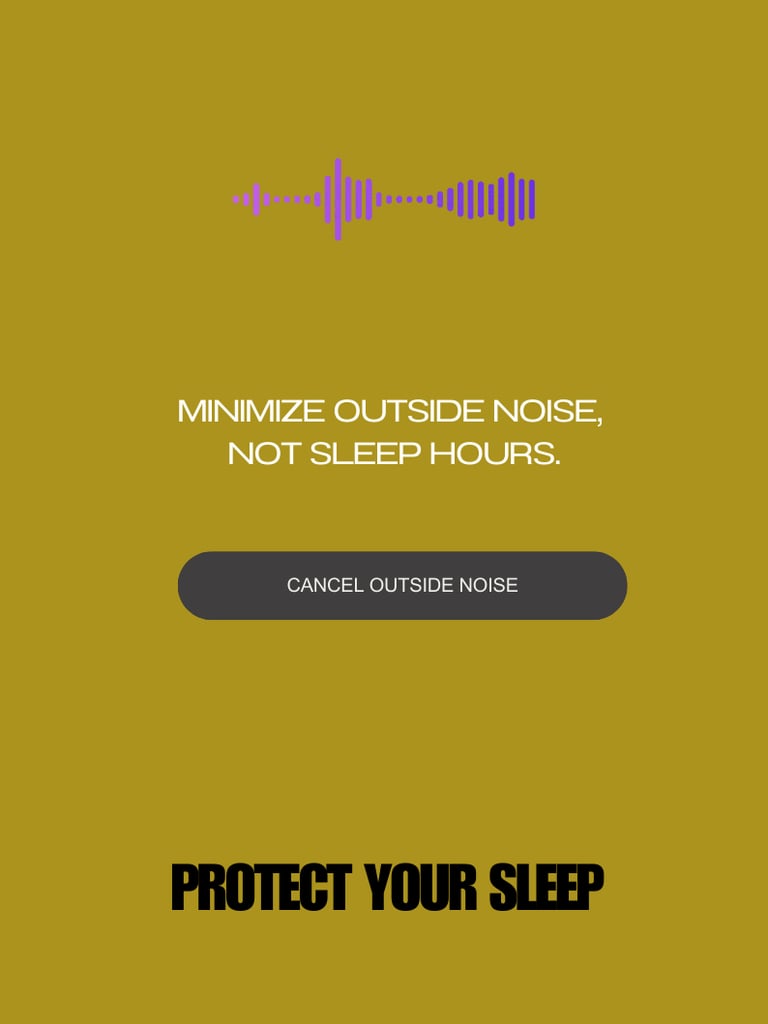Tap the Cancel Outside Noise button
The width and height of the screenshot is (768, 1024).
click(x=402, y=585)
